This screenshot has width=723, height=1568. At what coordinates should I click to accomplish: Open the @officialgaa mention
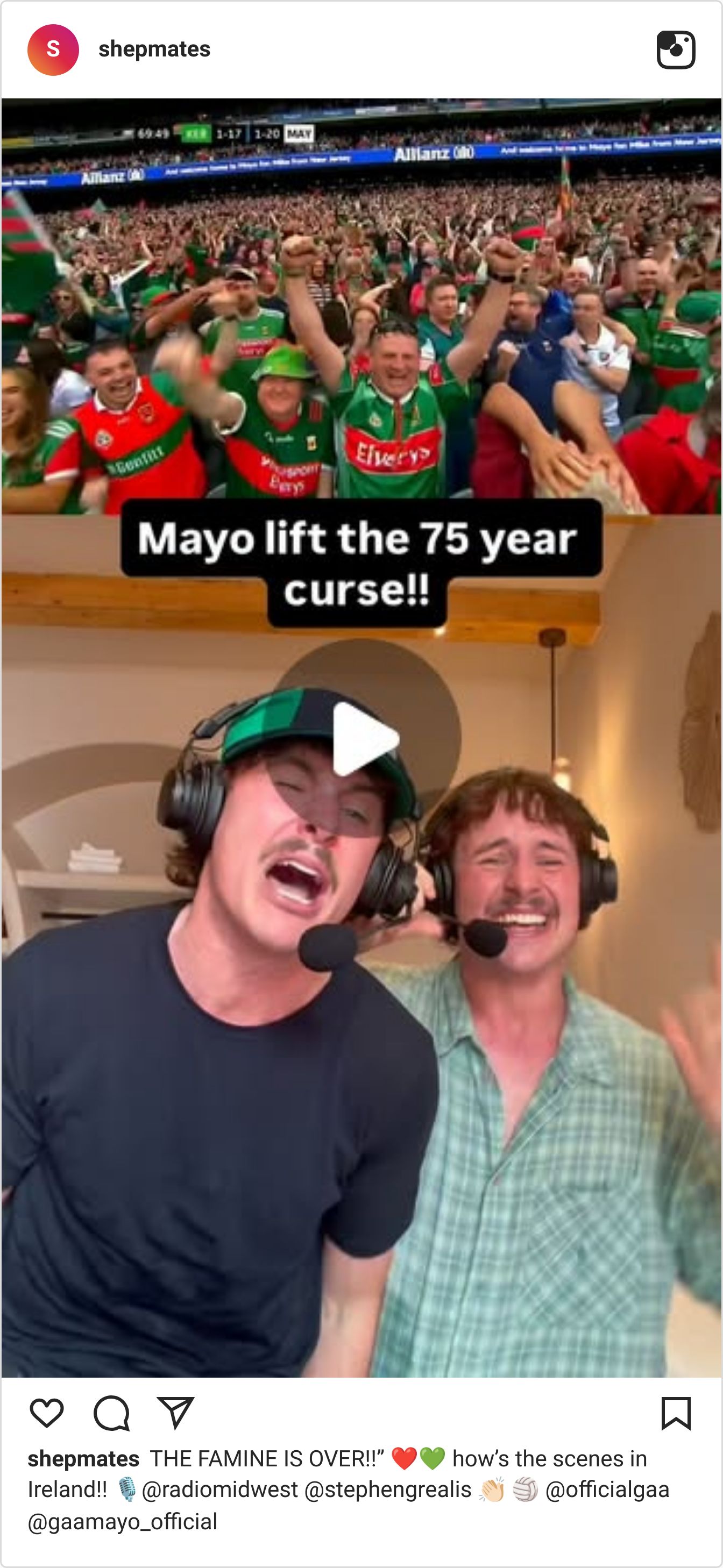tap(607, 1489)
